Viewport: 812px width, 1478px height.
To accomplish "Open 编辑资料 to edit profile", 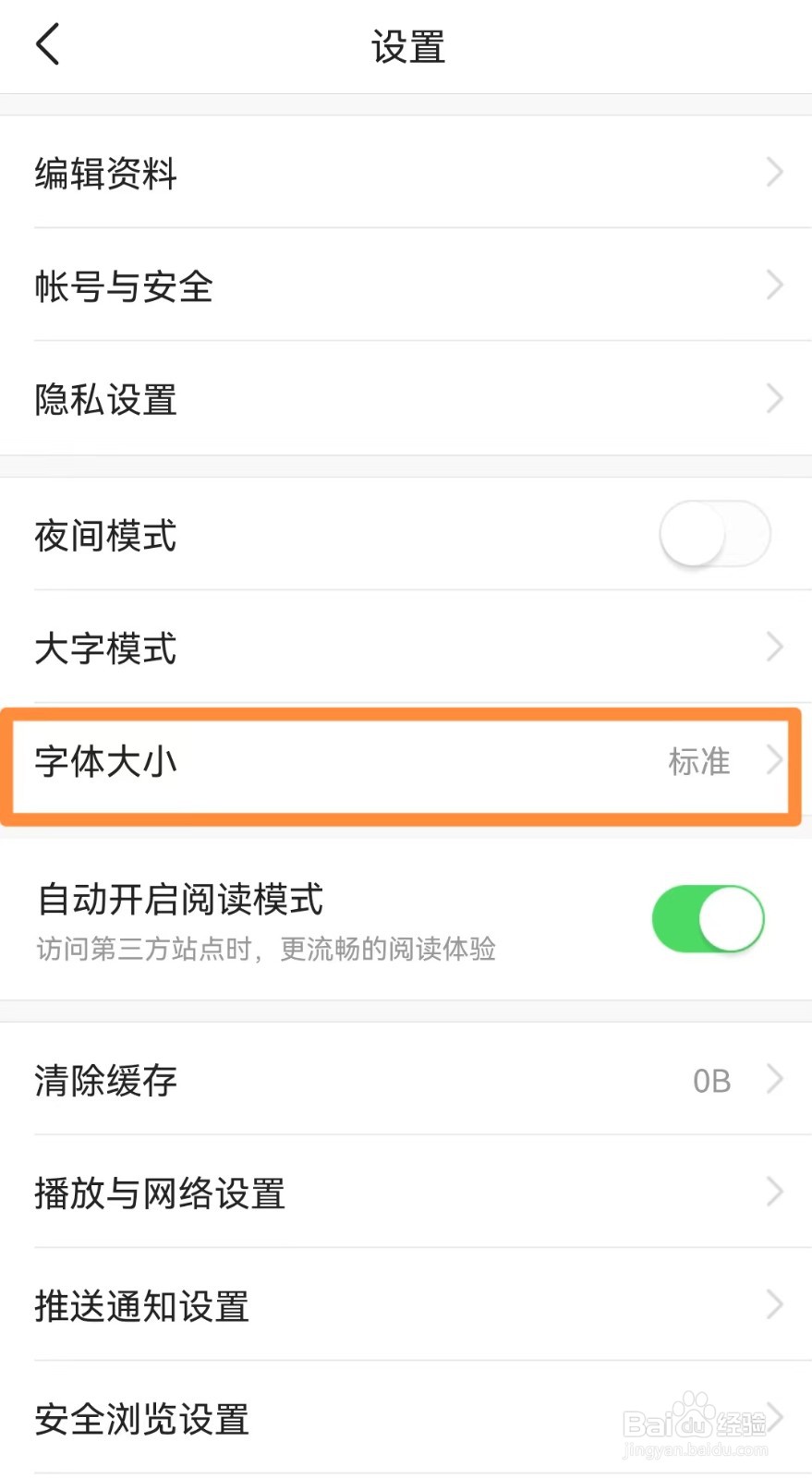I will [x=104, y=173].
